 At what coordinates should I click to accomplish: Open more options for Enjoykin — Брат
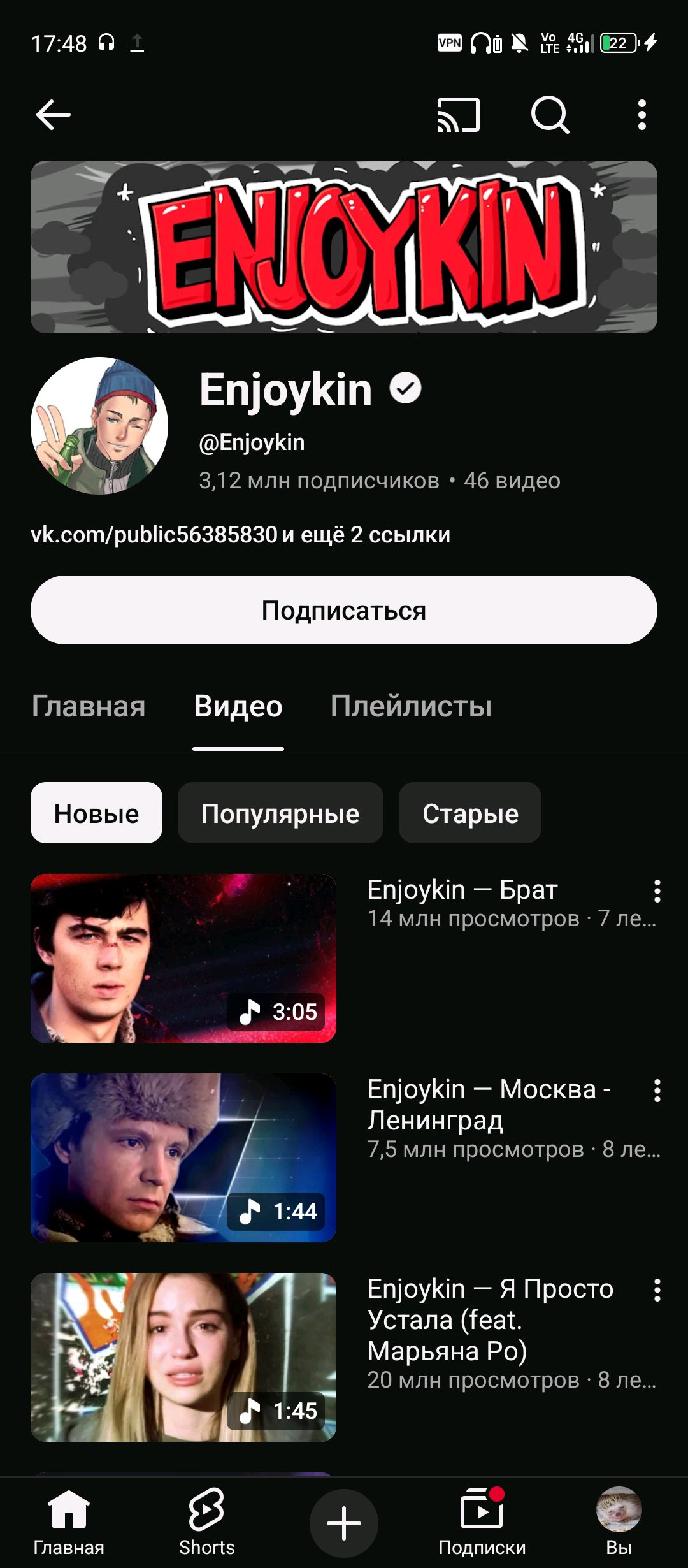coord(657,891)
